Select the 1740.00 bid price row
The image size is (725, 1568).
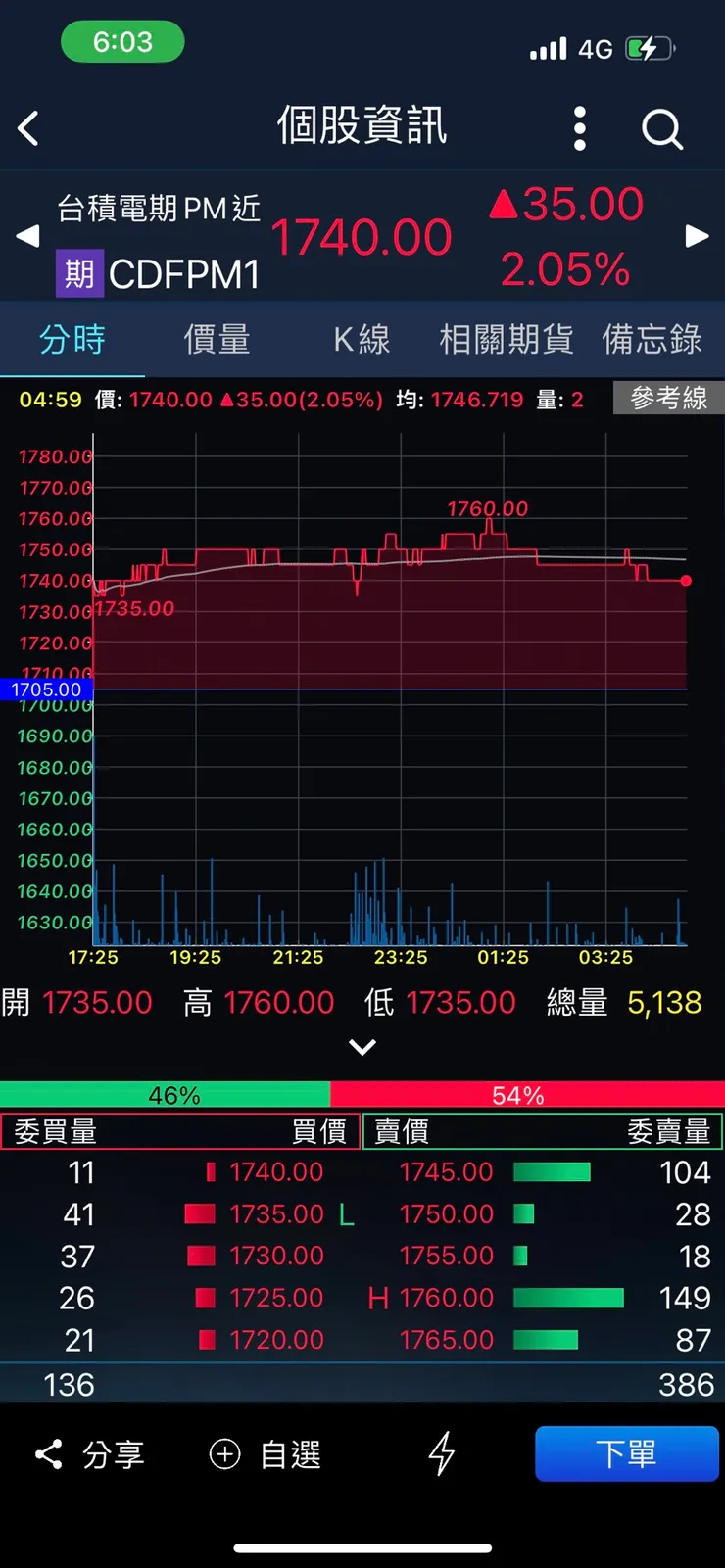(275, 1172)
